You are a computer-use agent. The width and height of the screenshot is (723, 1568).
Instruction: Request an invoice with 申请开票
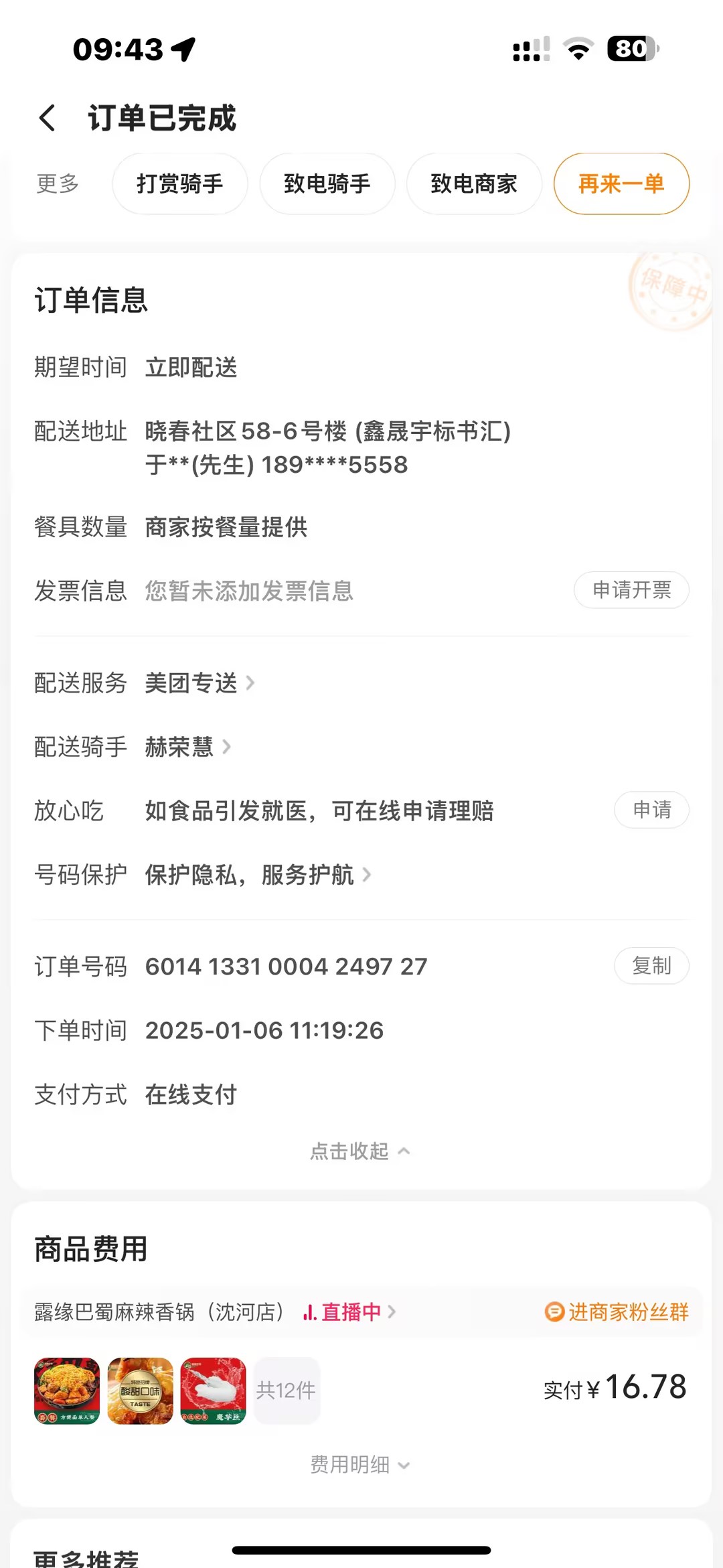pos(631,590)
